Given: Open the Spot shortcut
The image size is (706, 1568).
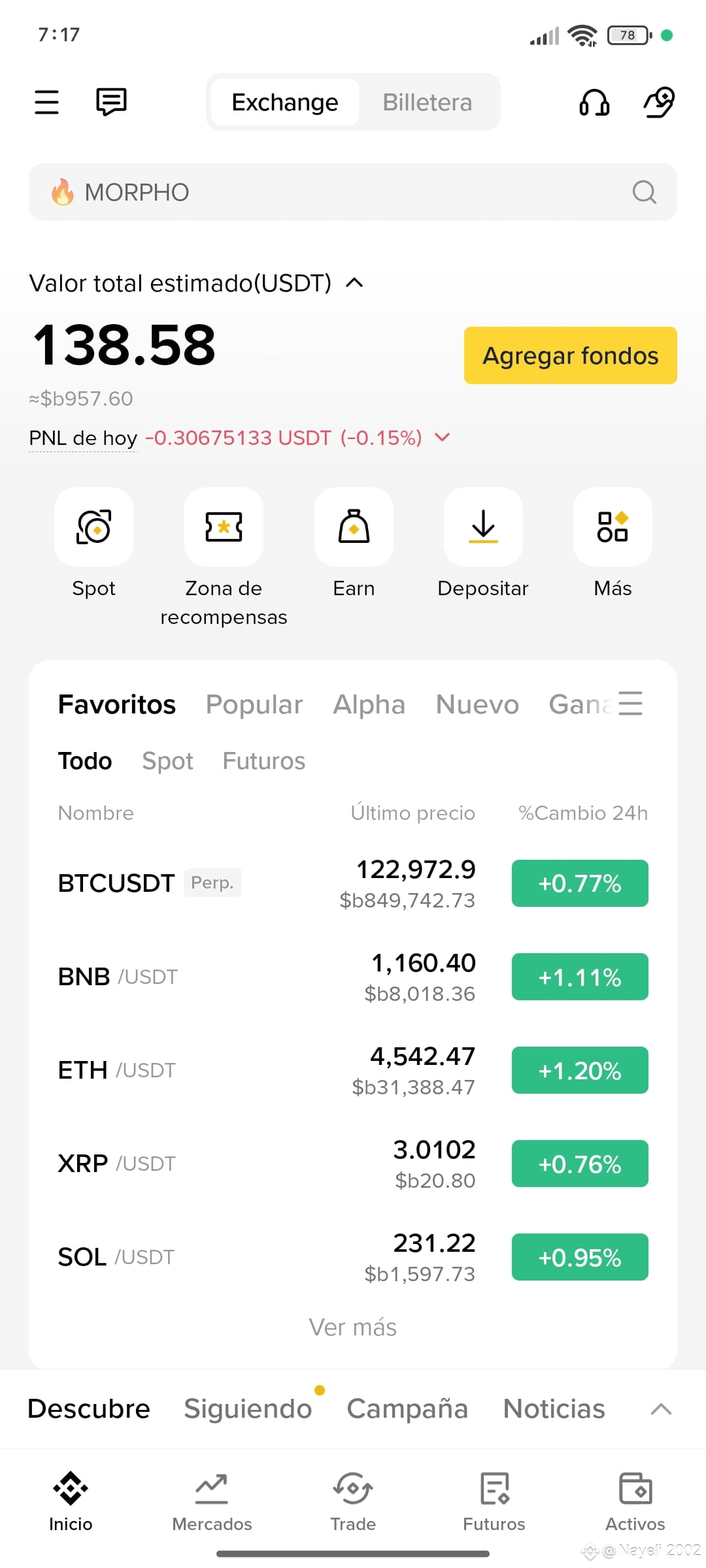Looking at the screenshot, I should click(93, 543).
